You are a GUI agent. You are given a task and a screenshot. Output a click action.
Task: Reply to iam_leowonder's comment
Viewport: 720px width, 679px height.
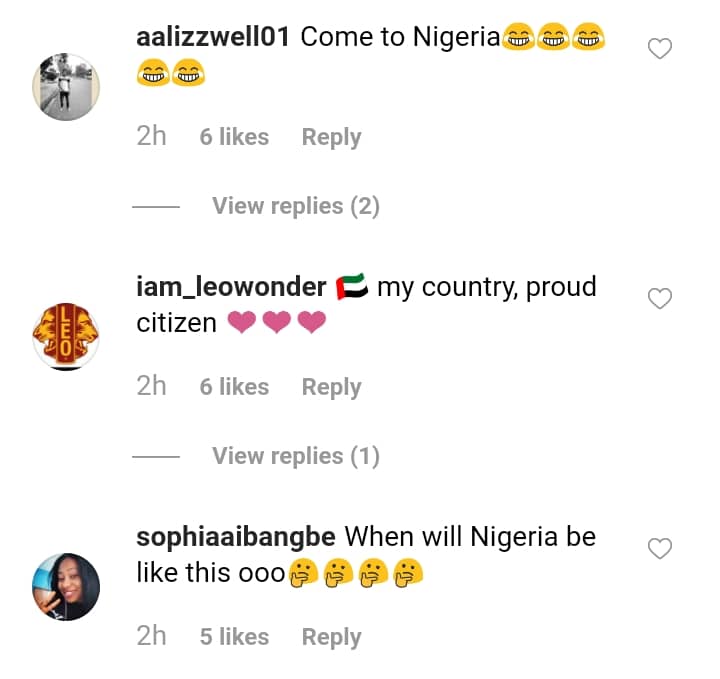pos(331,387)
